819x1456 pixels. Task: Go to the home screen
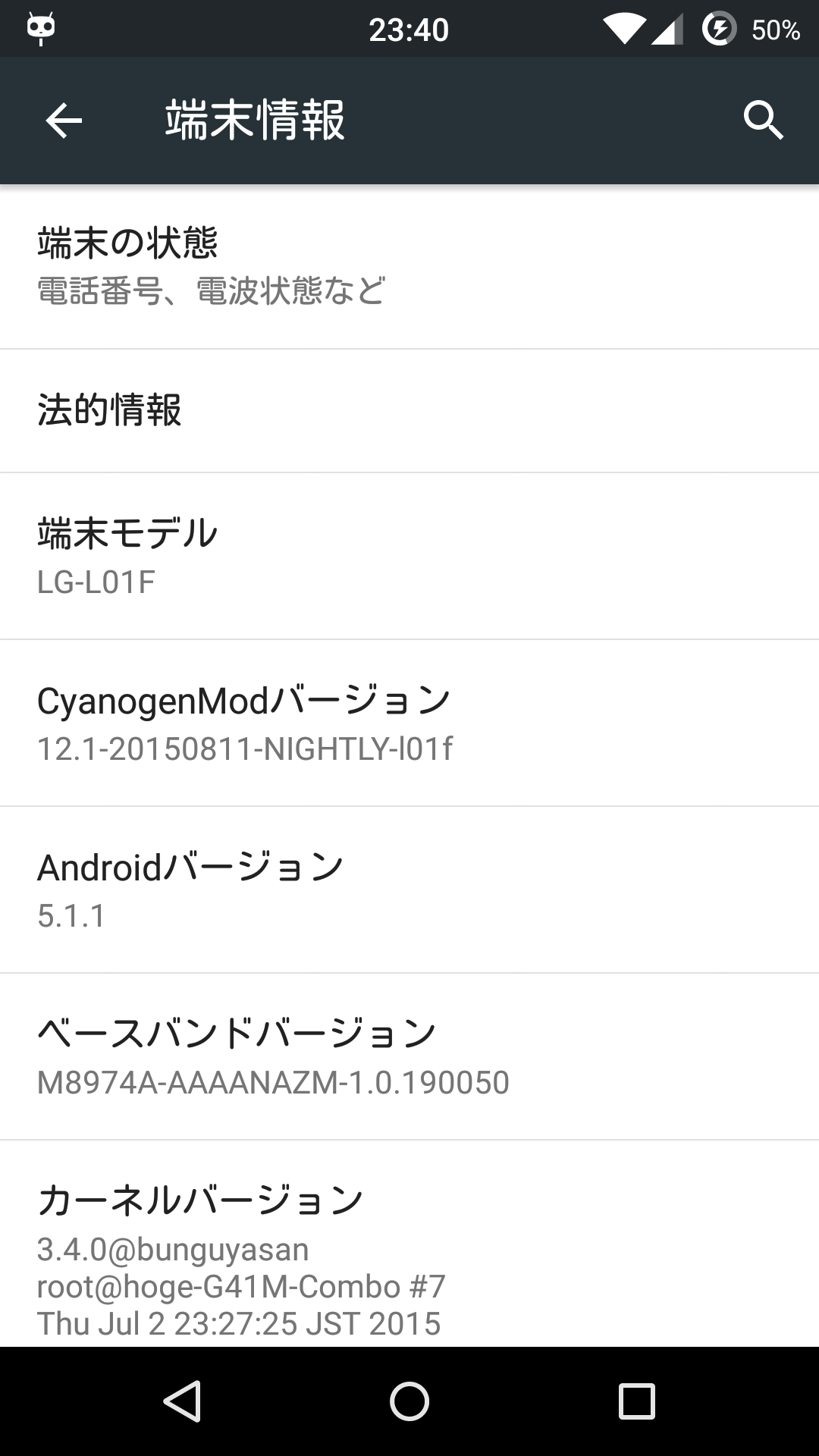409,1401
